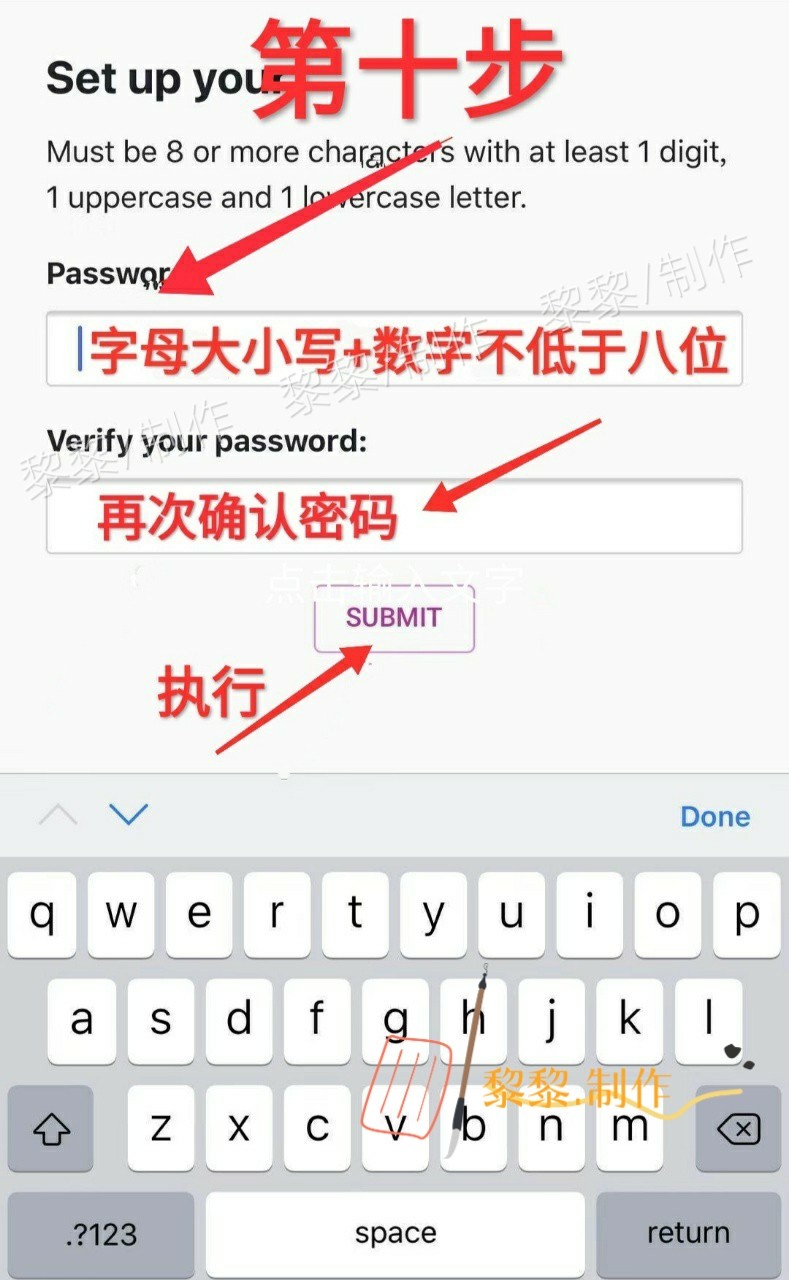Submit the new password
The width and height of the screenshot is (789, 1280).
pos(394,617)
